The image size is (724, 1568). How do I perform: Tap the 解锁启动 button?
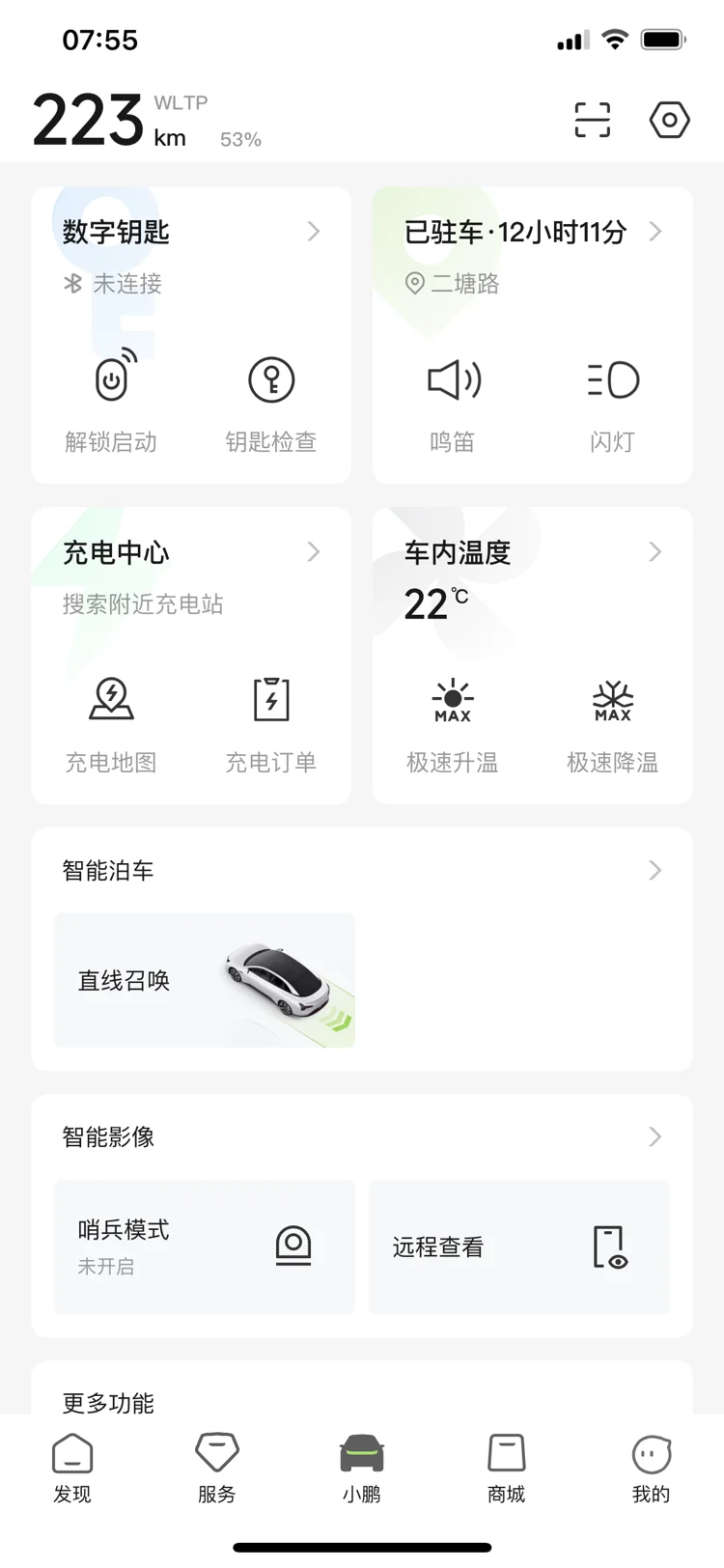tap(111, 400)
